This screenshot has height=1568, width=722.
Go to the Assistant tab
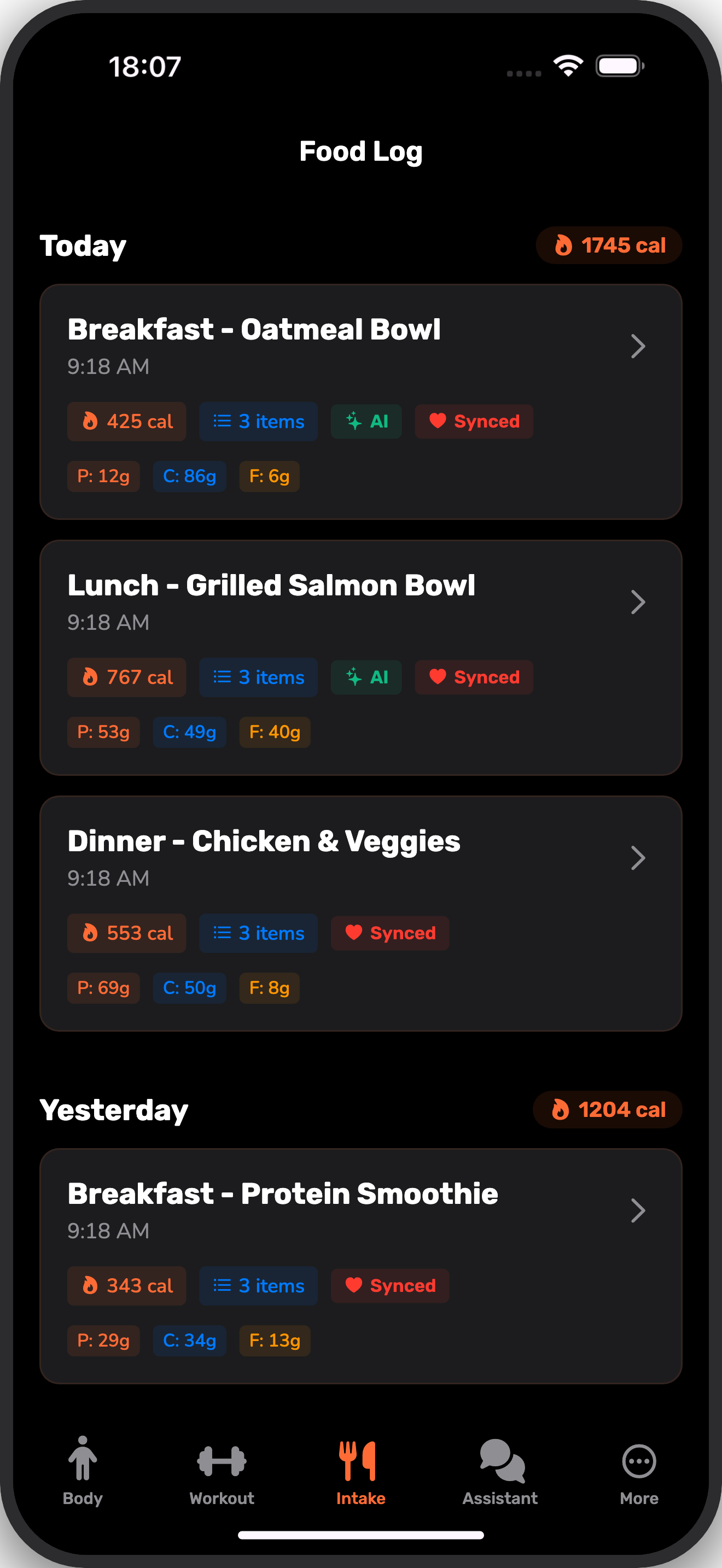coord(500,1471)
